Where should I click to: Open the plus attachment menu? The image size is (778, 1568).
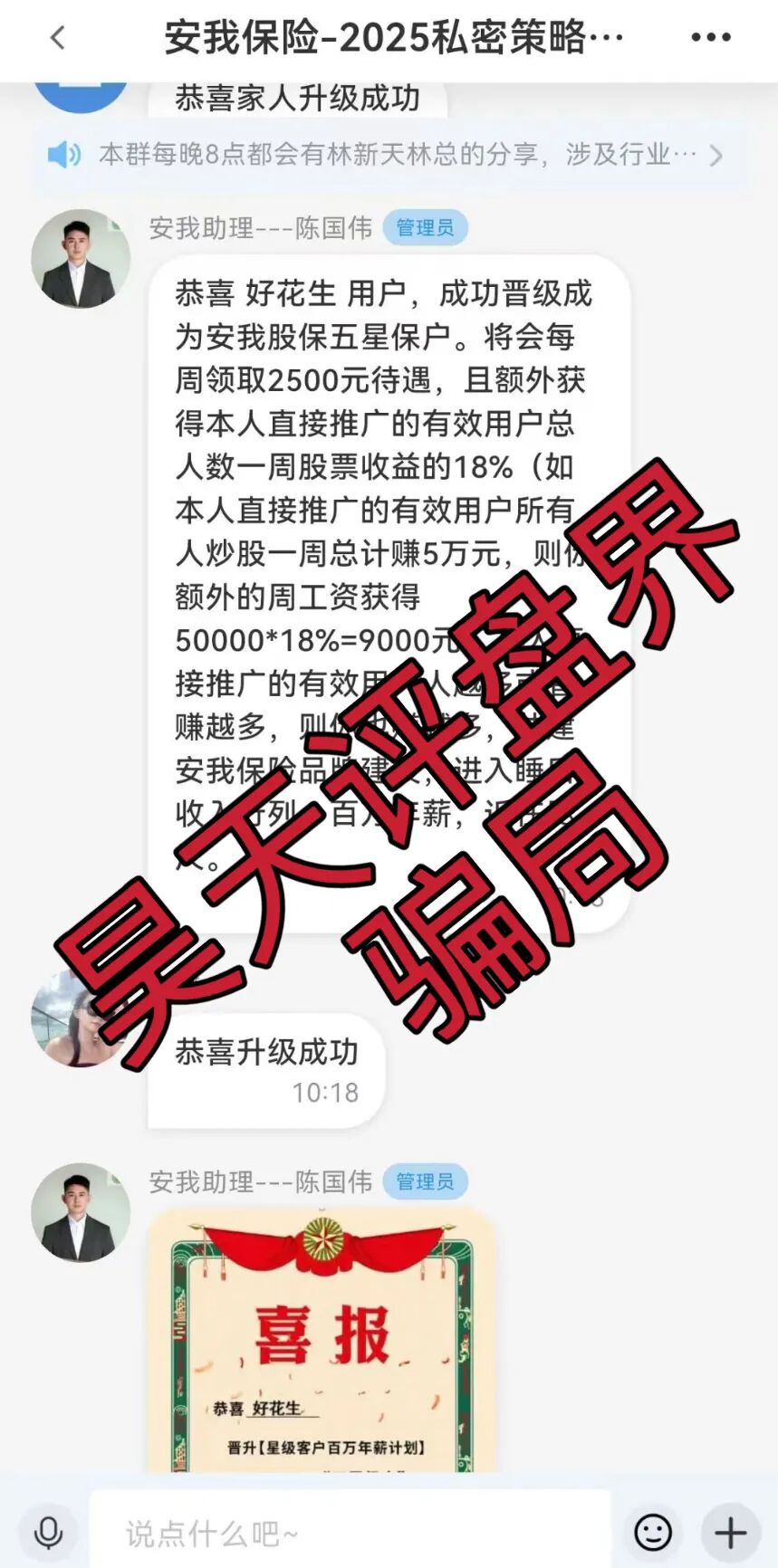(x=730, y=1533)
